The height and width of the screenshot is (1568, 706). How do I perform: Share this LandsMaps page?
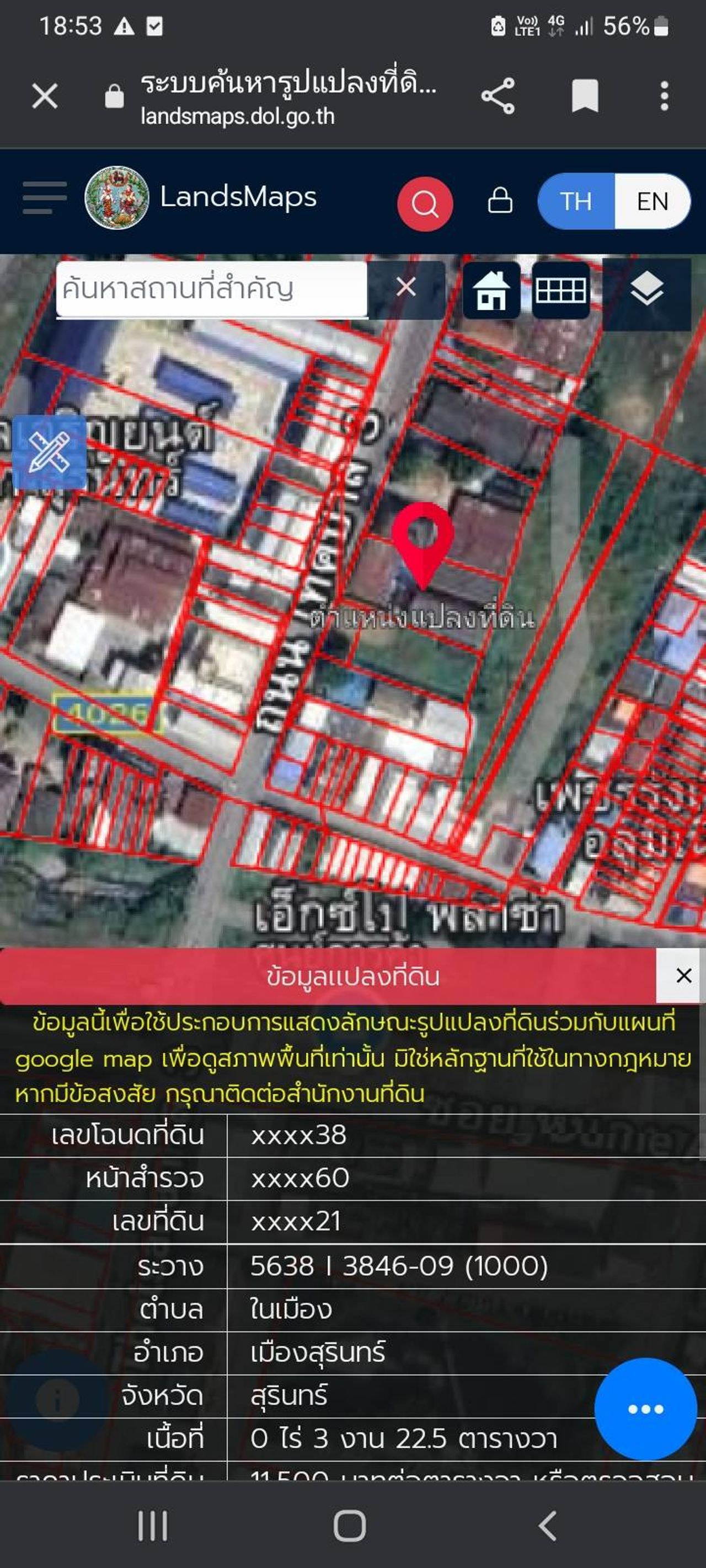point(498,96)
